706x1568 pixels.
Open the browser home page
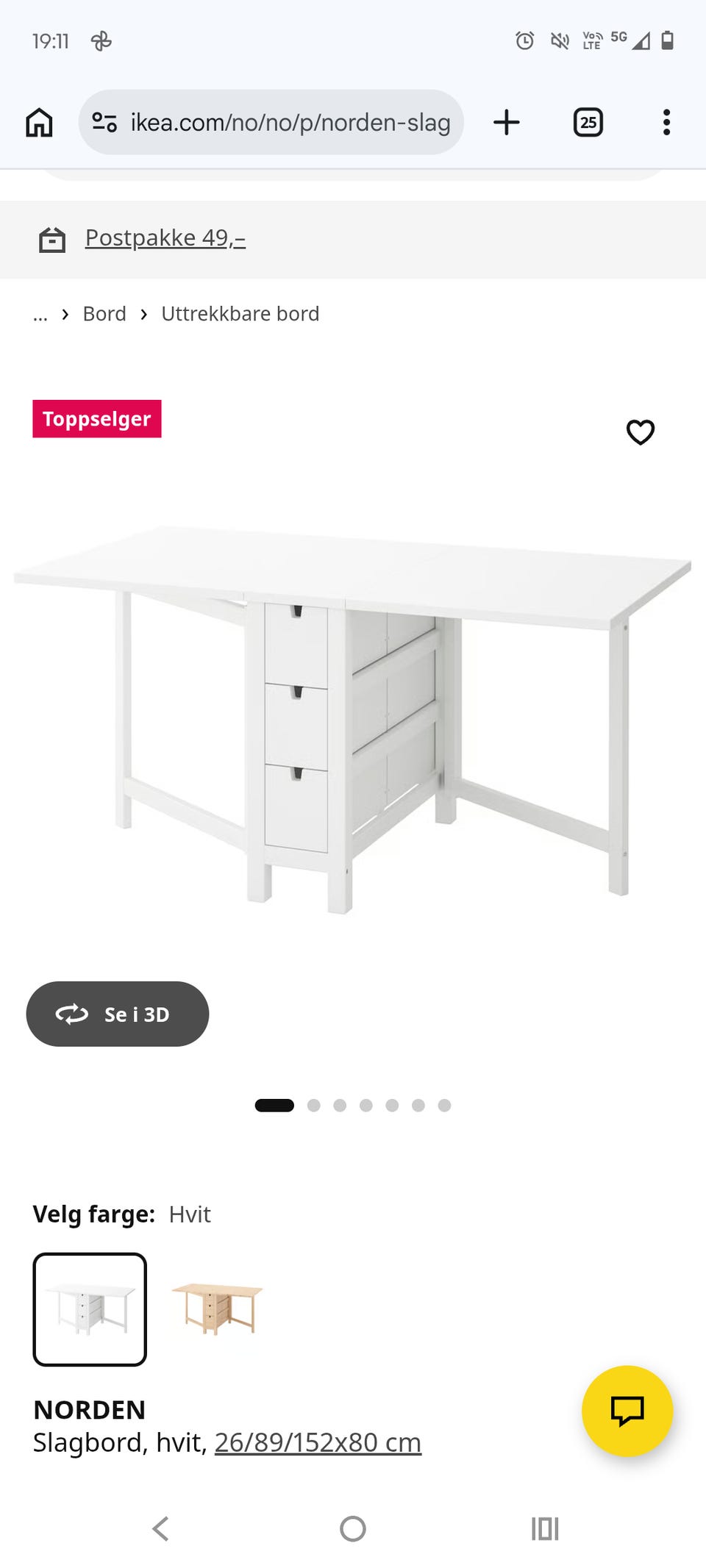tap(39, 122)
